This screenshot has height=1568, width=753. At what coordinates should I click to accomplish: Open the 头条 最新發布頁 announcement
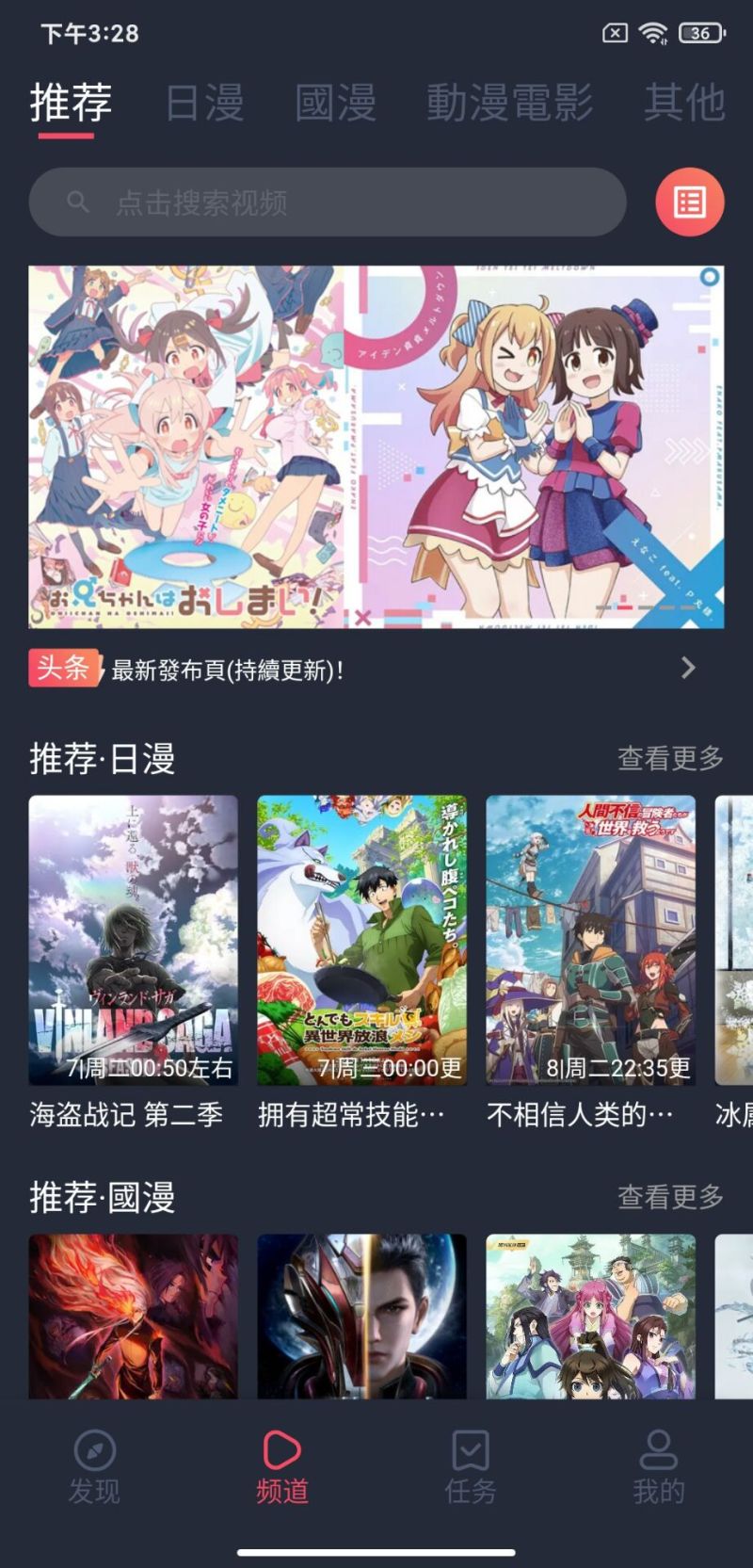tap(376, 669)
